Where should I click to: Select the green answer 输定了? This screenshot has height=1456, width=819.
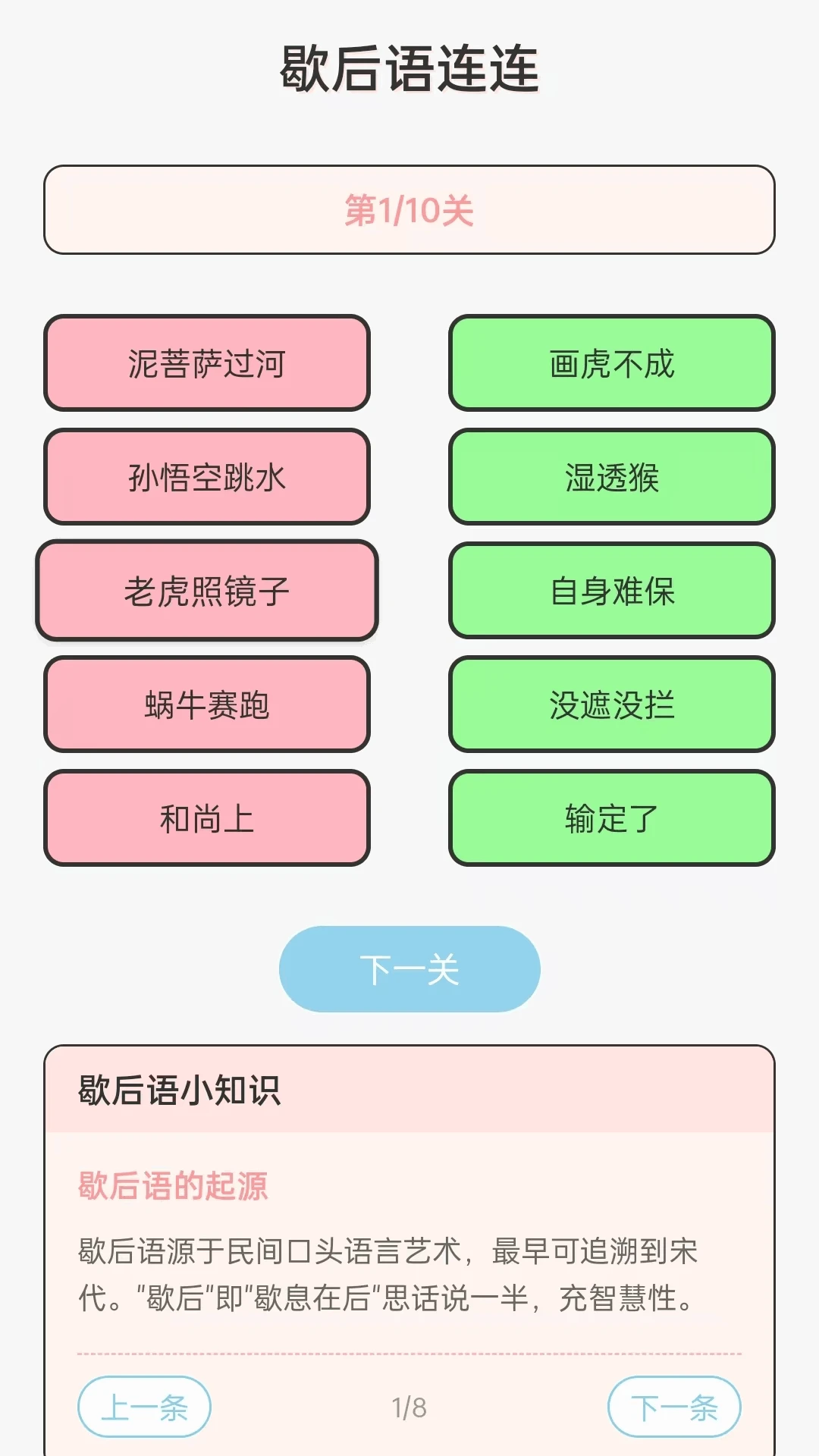coord(611,817)
